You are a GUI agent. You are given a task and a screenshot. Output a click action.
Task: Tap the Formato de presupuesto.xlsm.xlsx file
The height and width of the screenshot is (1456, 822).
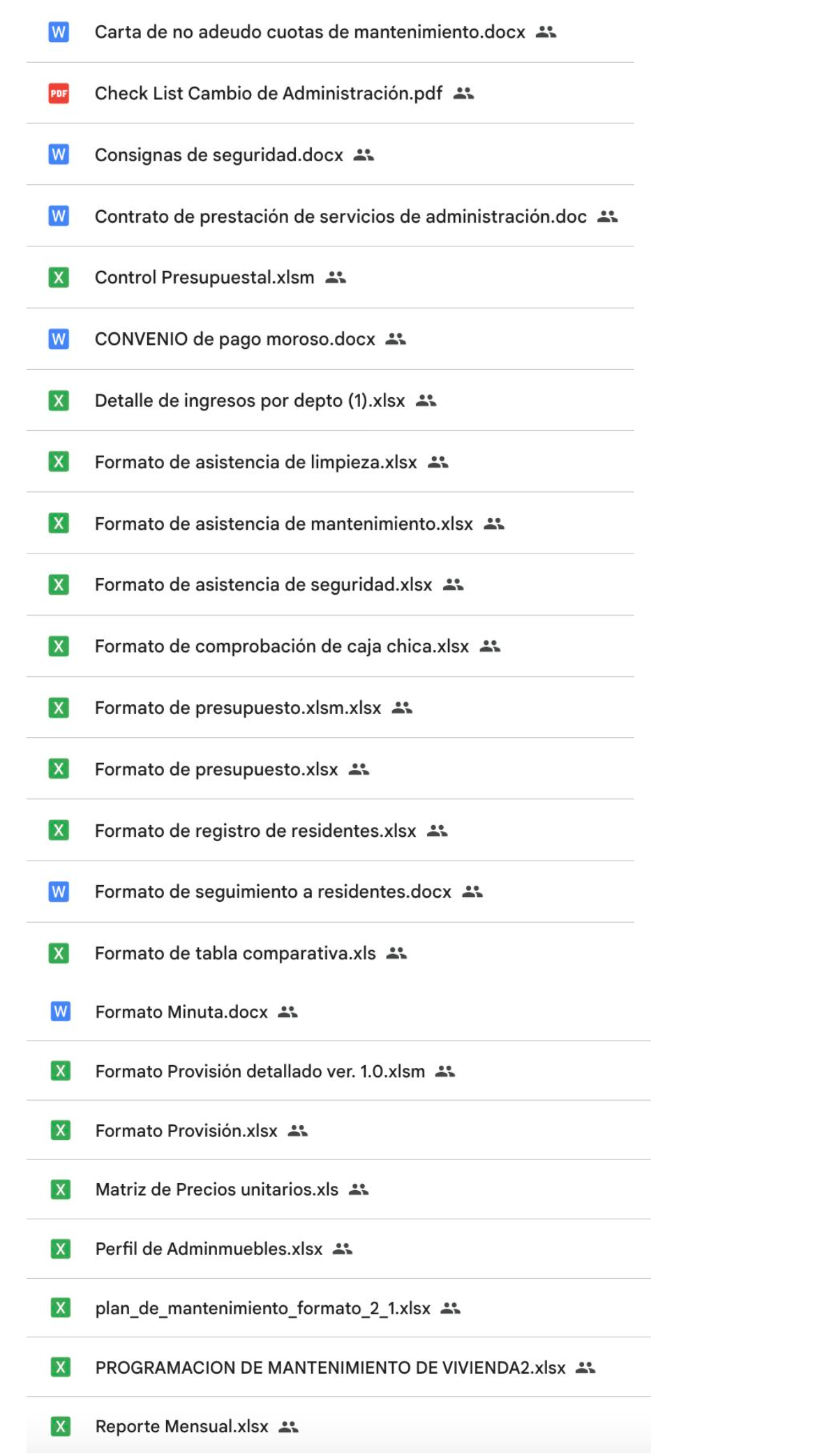238,708
